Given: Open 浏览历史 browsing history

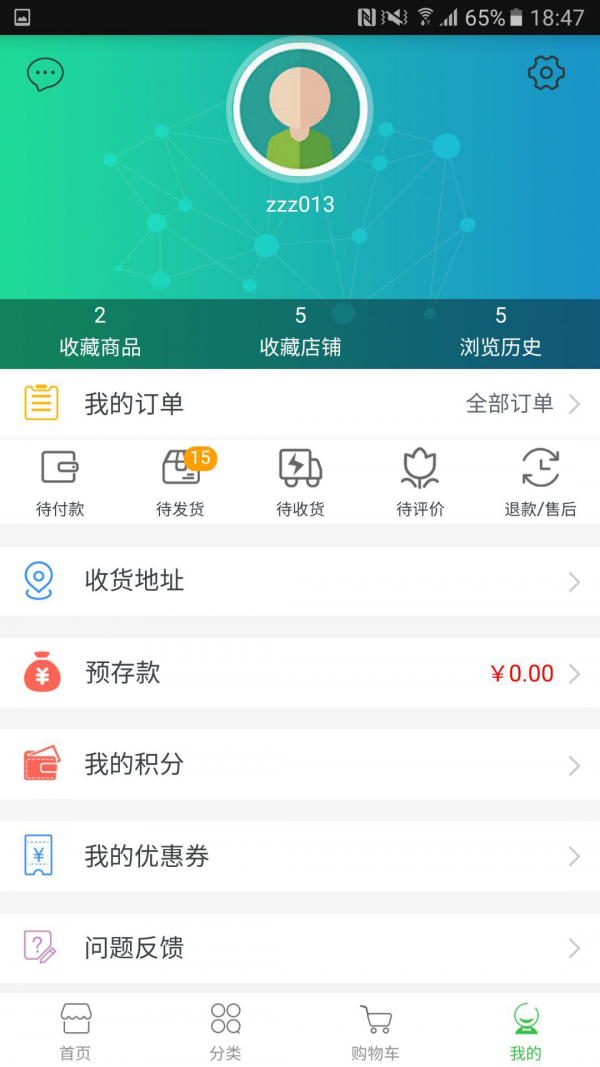Looking at the screenshot, I should coord(500,333).
